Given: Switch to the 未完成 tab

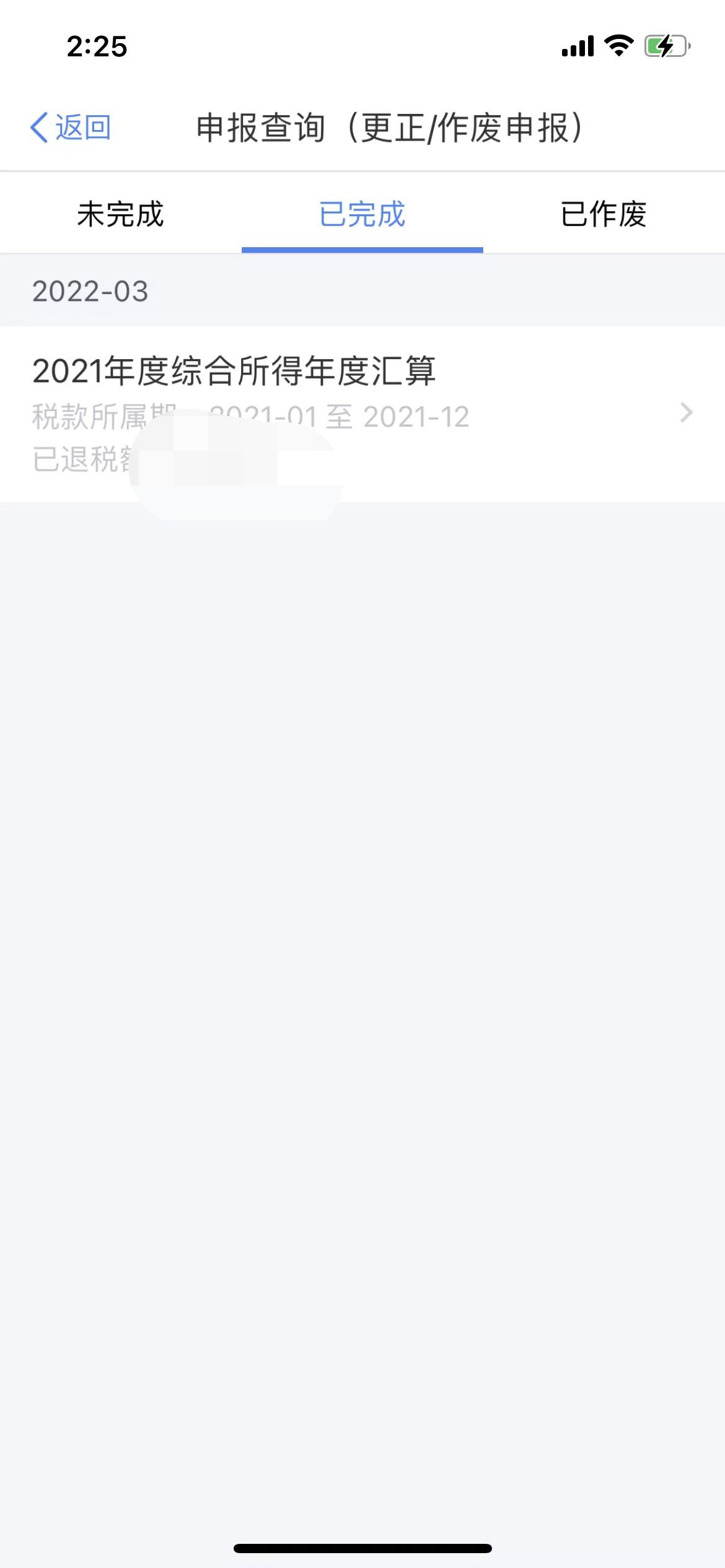Looking at the screenshot, I should [x=120, y=214].
